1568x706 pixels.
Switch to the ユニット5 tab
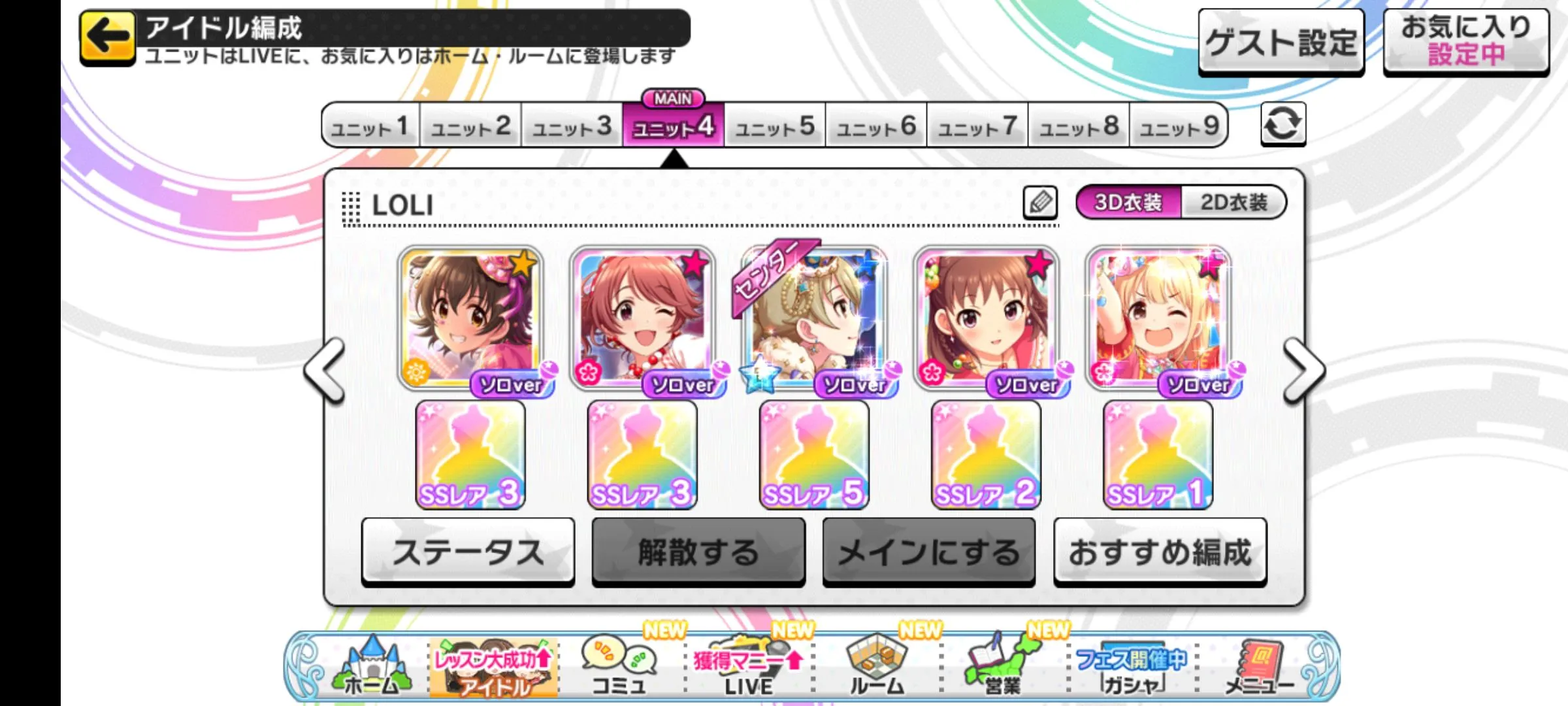tap(775, 126)
